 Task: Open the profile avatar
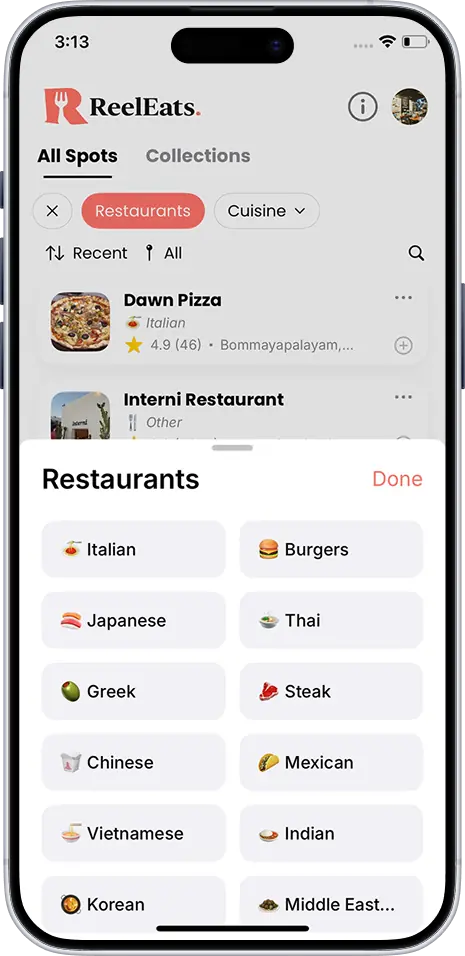[x=410, y=107]
